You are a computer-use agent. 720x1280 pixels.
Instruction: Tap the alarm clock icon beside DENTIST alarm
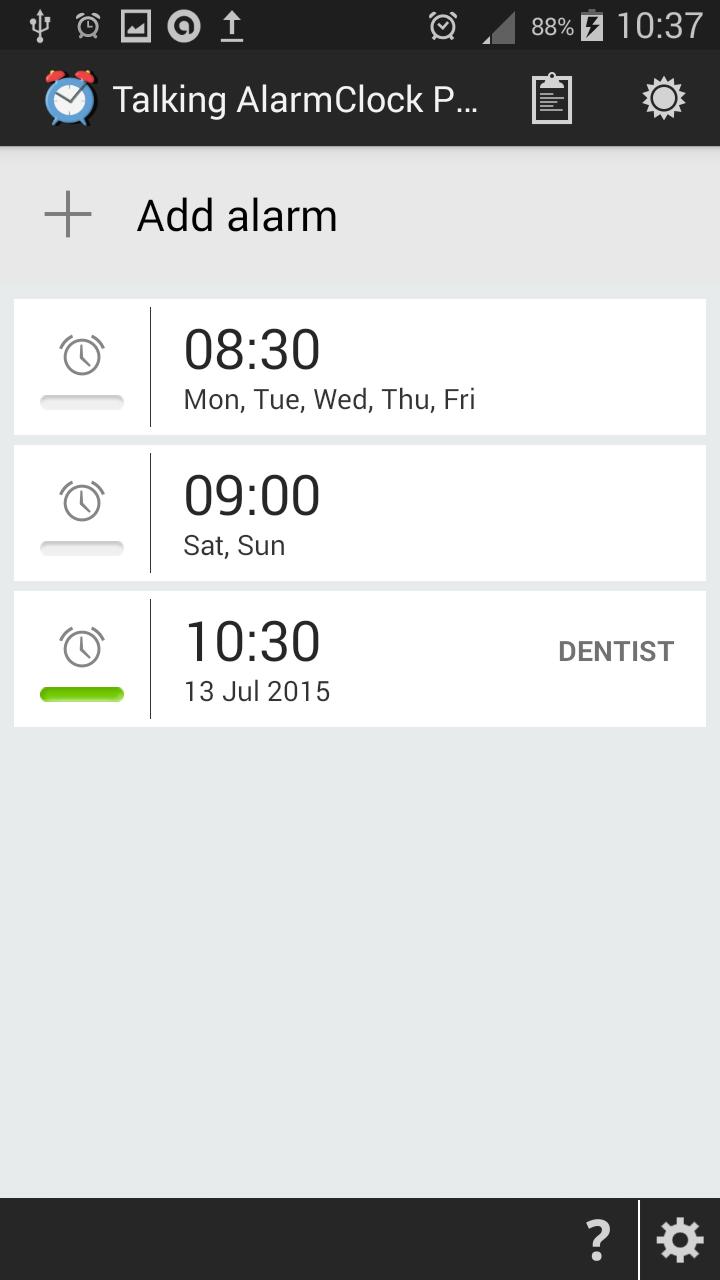click(x=82, y=645)
